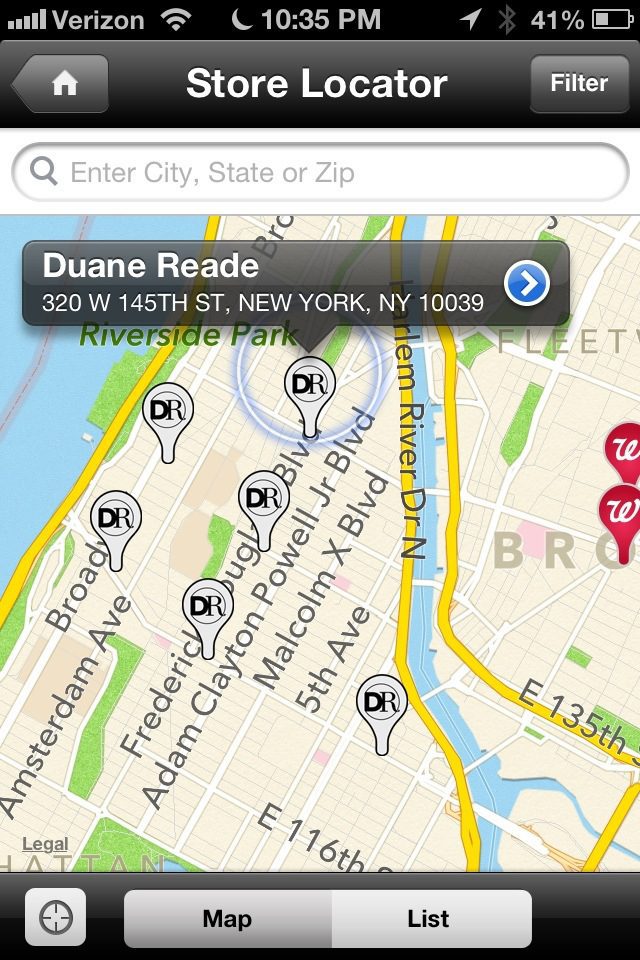Select the Map view segment

coord(227,918)
